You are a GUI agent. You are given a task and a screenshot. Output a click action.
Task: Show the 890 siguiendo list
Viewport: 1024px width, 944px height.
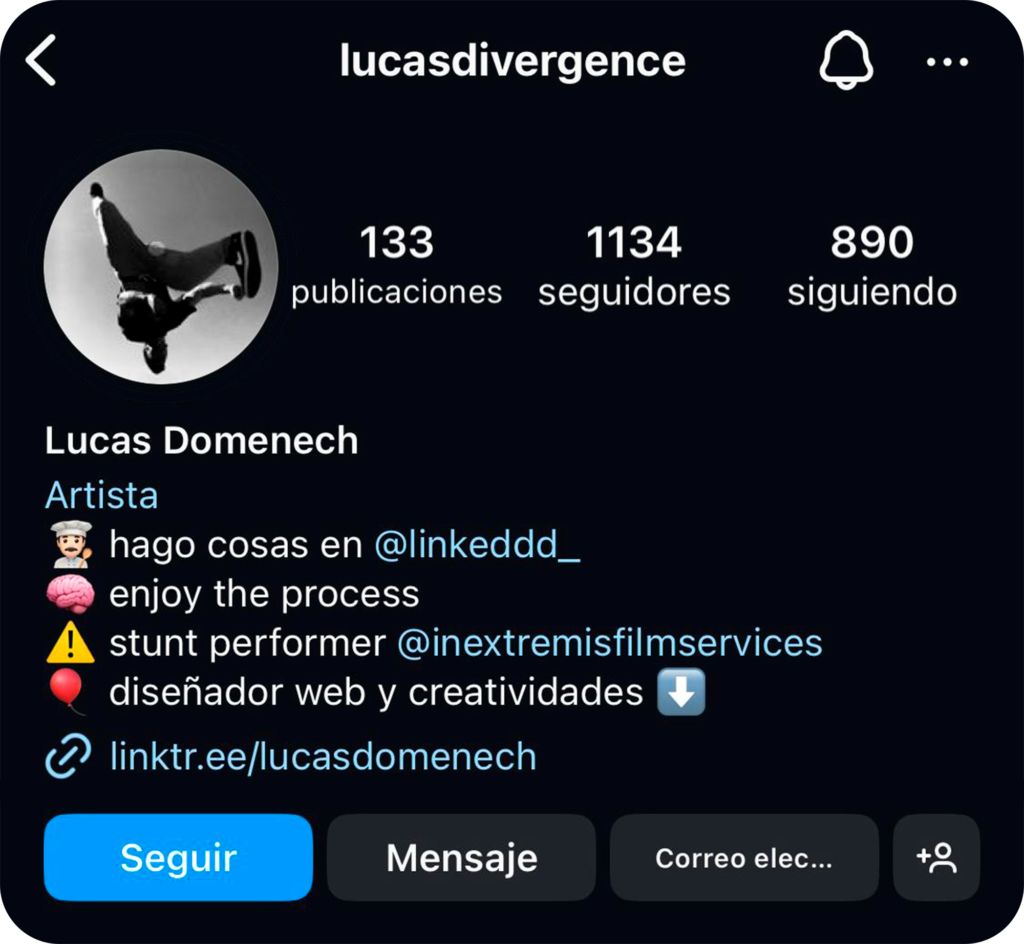(x=872, y=265)
